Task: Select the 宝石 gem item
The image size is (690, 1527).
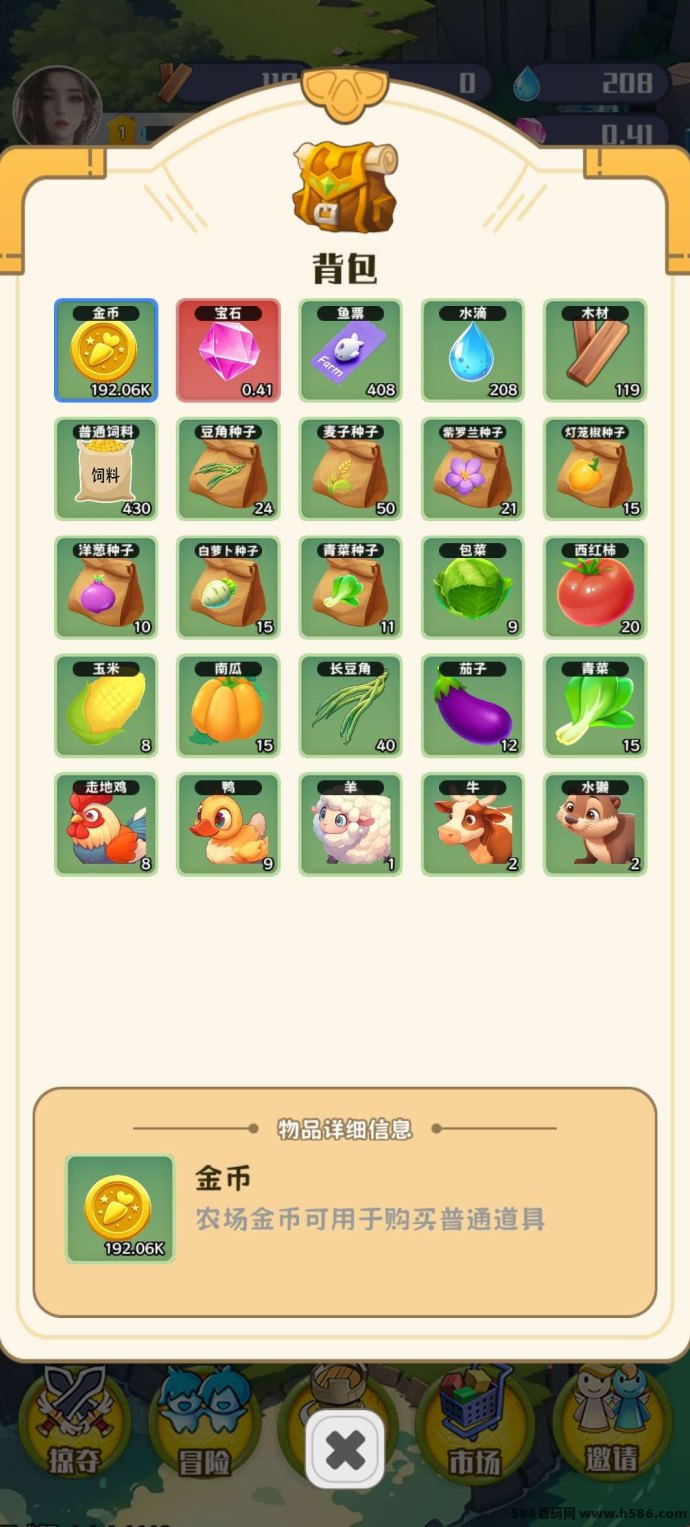Action: [228, 351]
